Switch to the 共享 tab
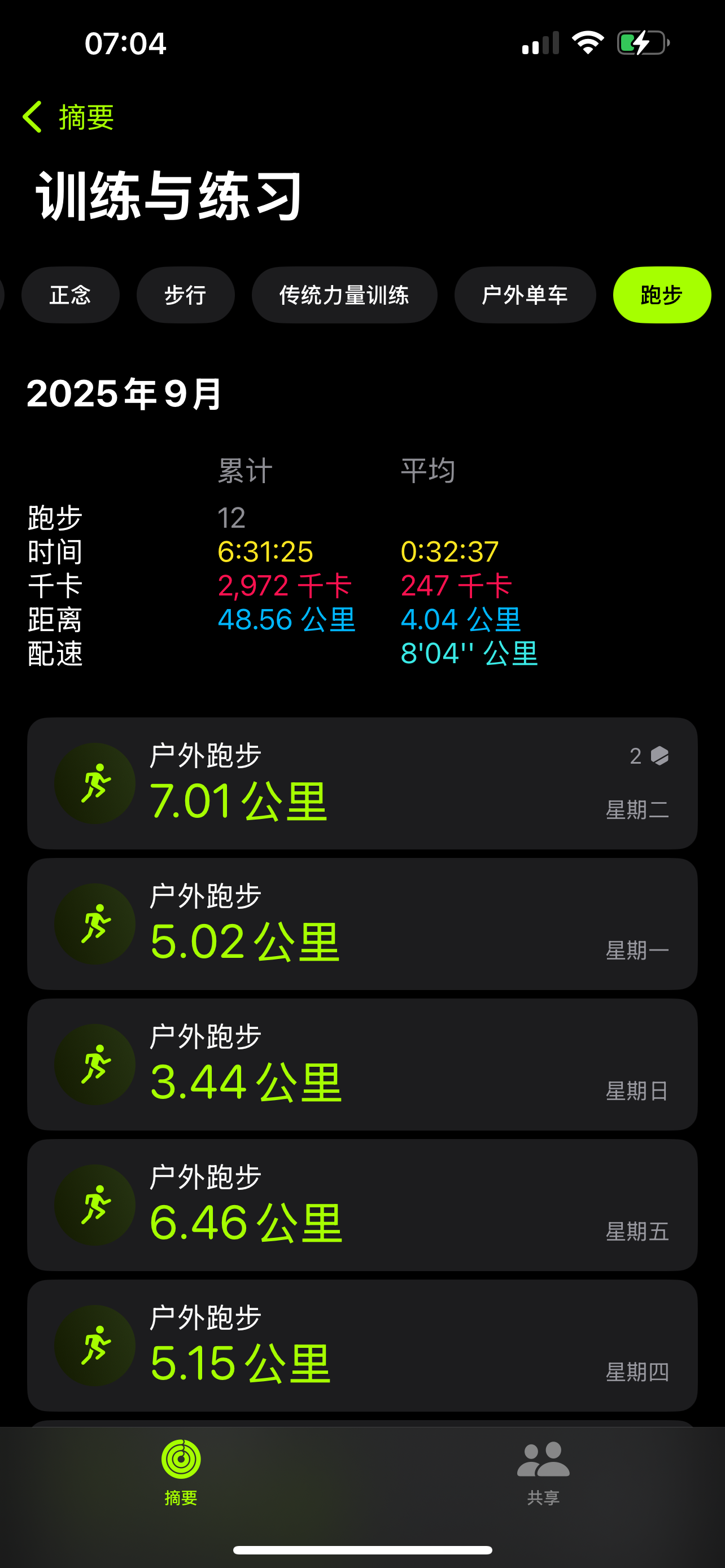 [x=544, y=1473]
